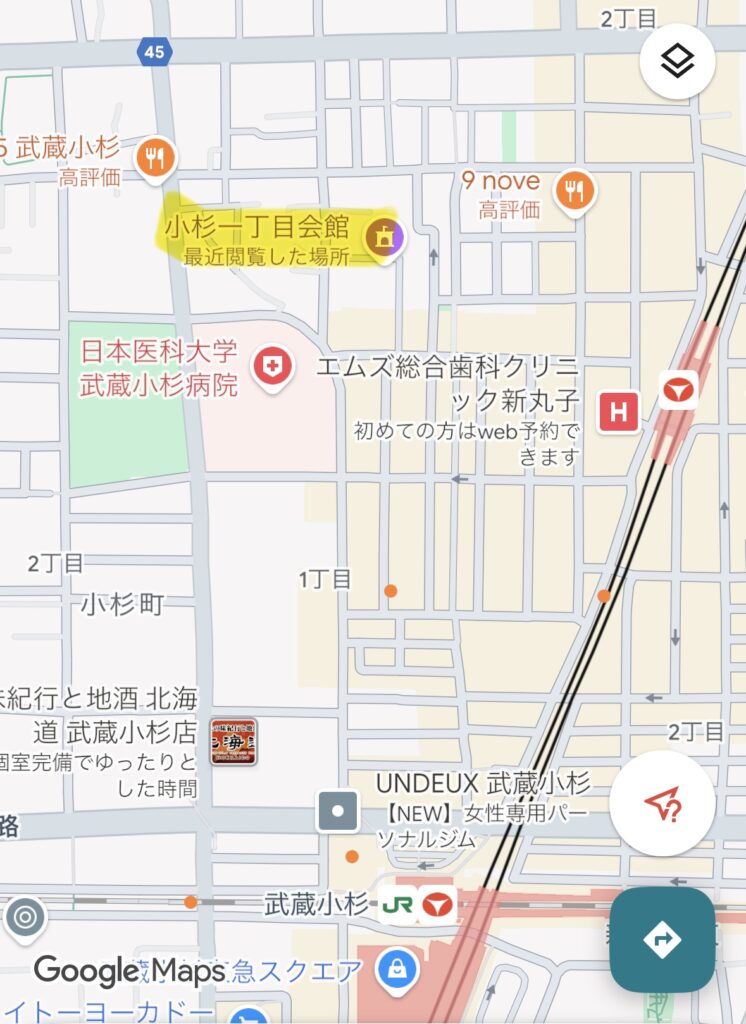Tap the directions floating button
This screenshot has height=1024, width=746.
[x=662, y=939]
